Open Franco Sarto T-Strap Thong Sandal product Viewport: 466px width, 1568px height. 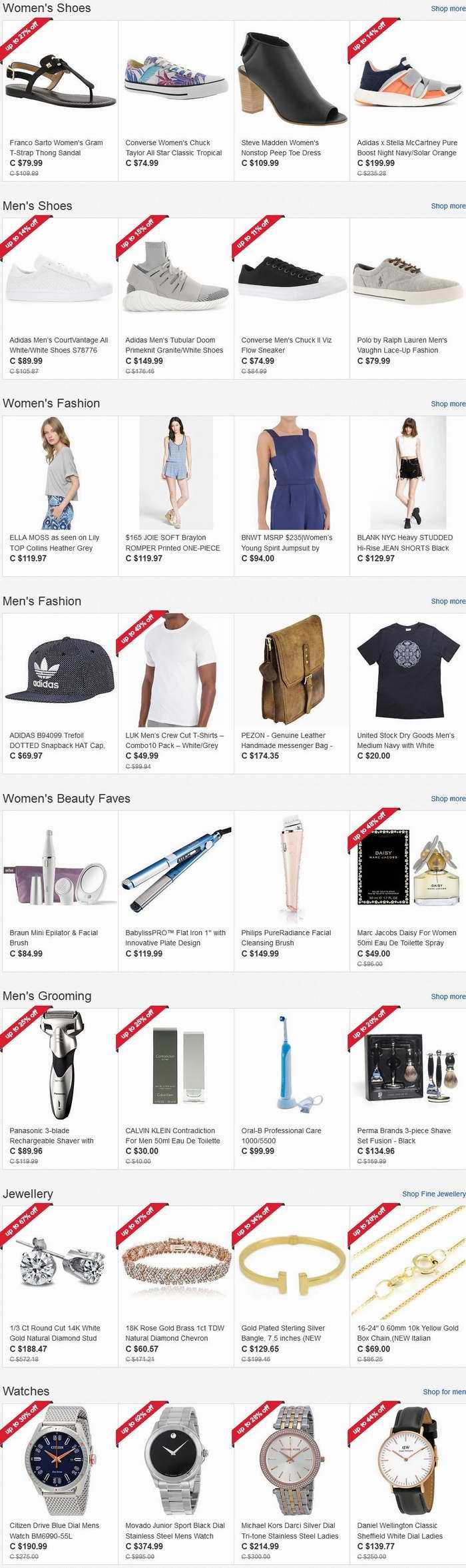(56, 147)
